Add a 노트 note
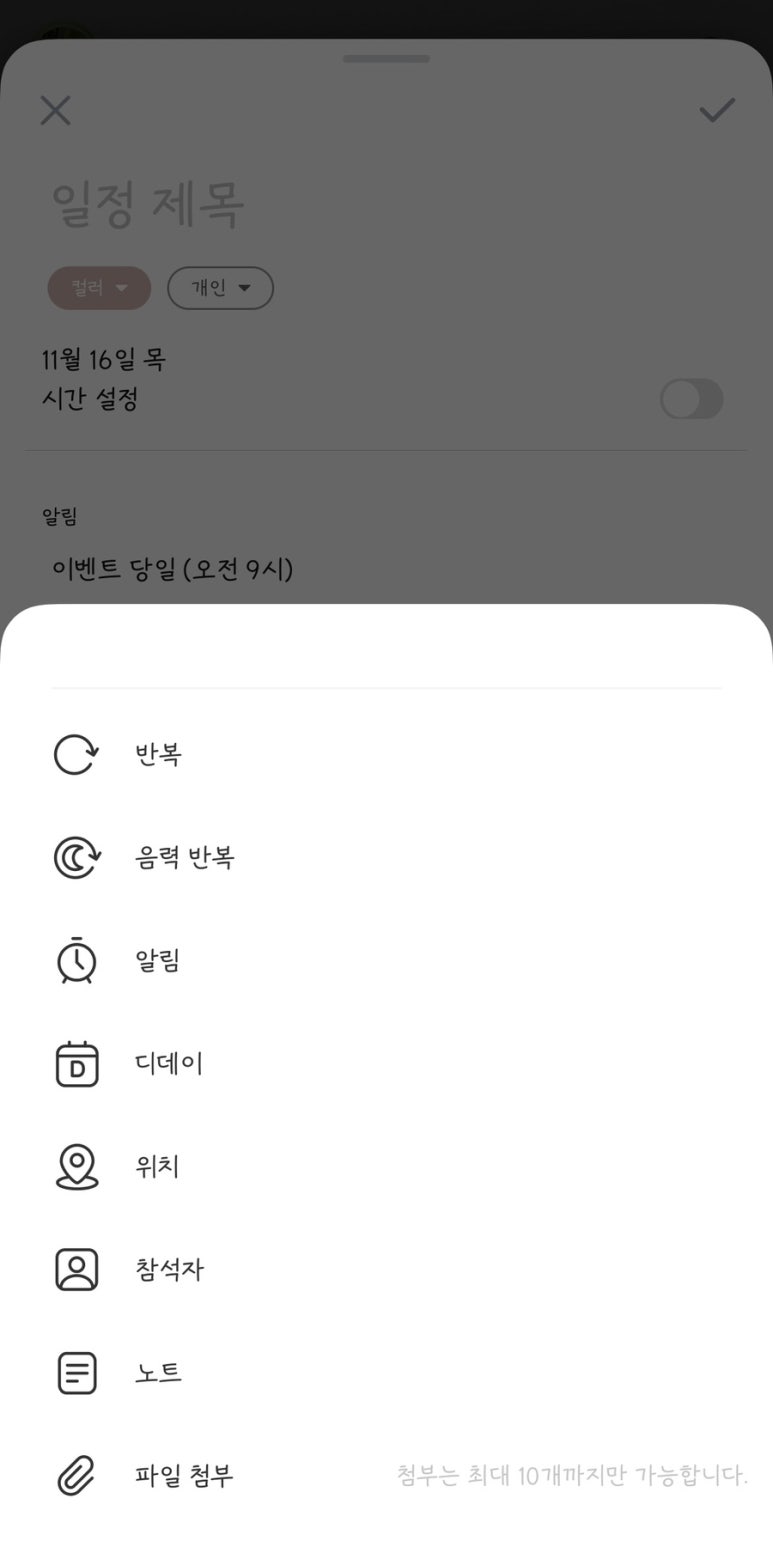773x1547 pixels. (158, 1373)
